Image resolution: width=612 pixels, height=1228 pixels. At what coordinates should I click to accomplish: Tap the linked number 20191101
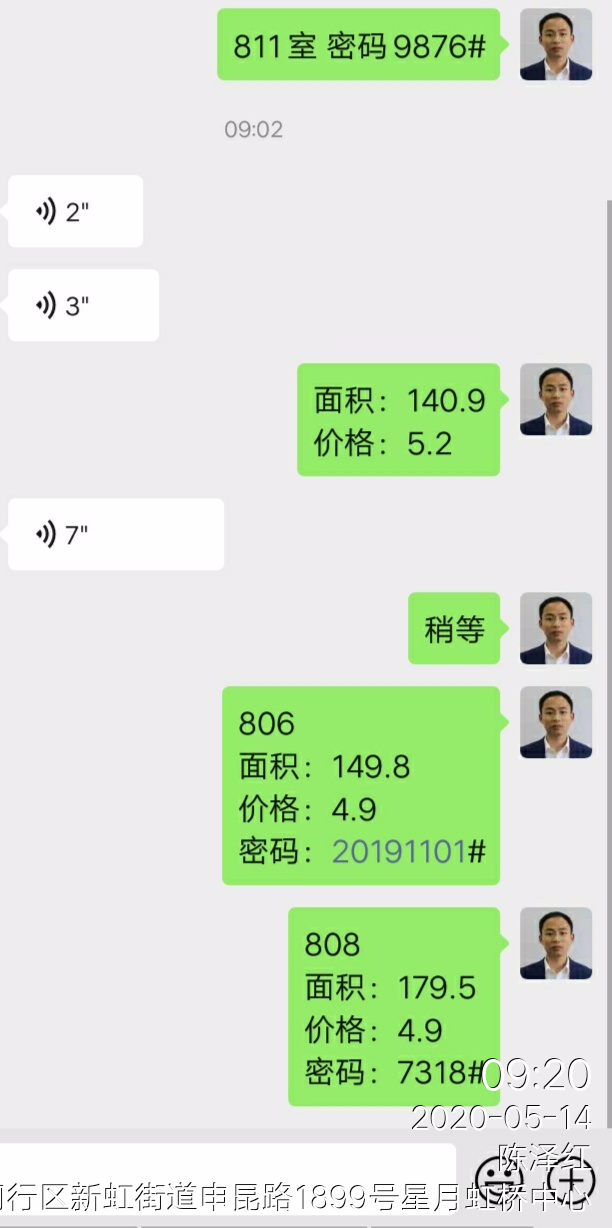click(399, 852)
